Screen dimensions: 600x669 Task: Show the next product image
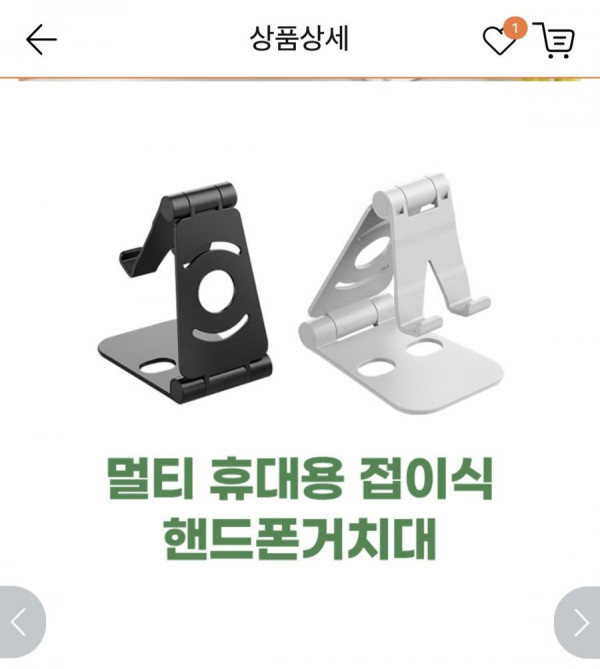pyautogui.click(x=579, y=623)
